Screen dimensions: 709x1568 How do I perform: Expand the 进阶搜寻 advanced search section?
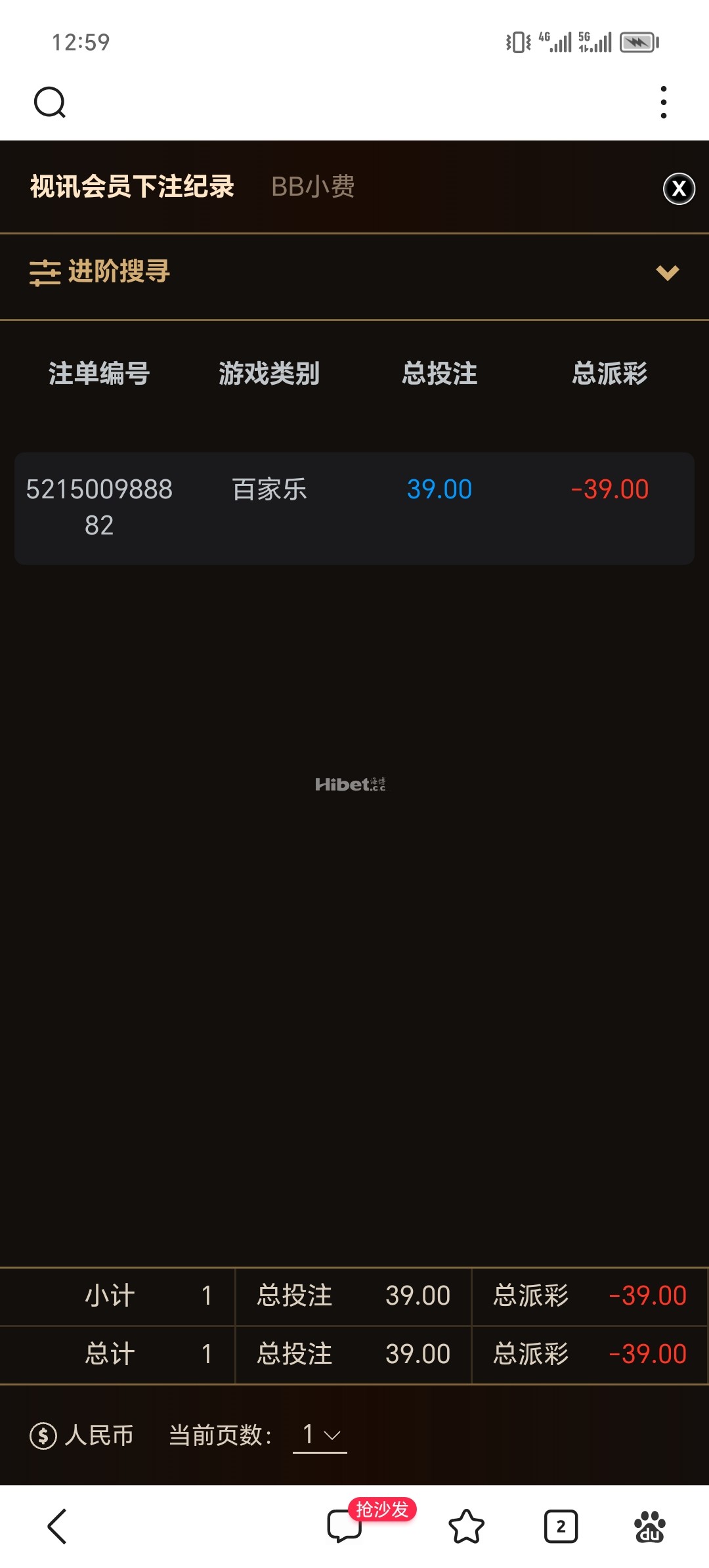pyautogui.click(x=354, y=272)
